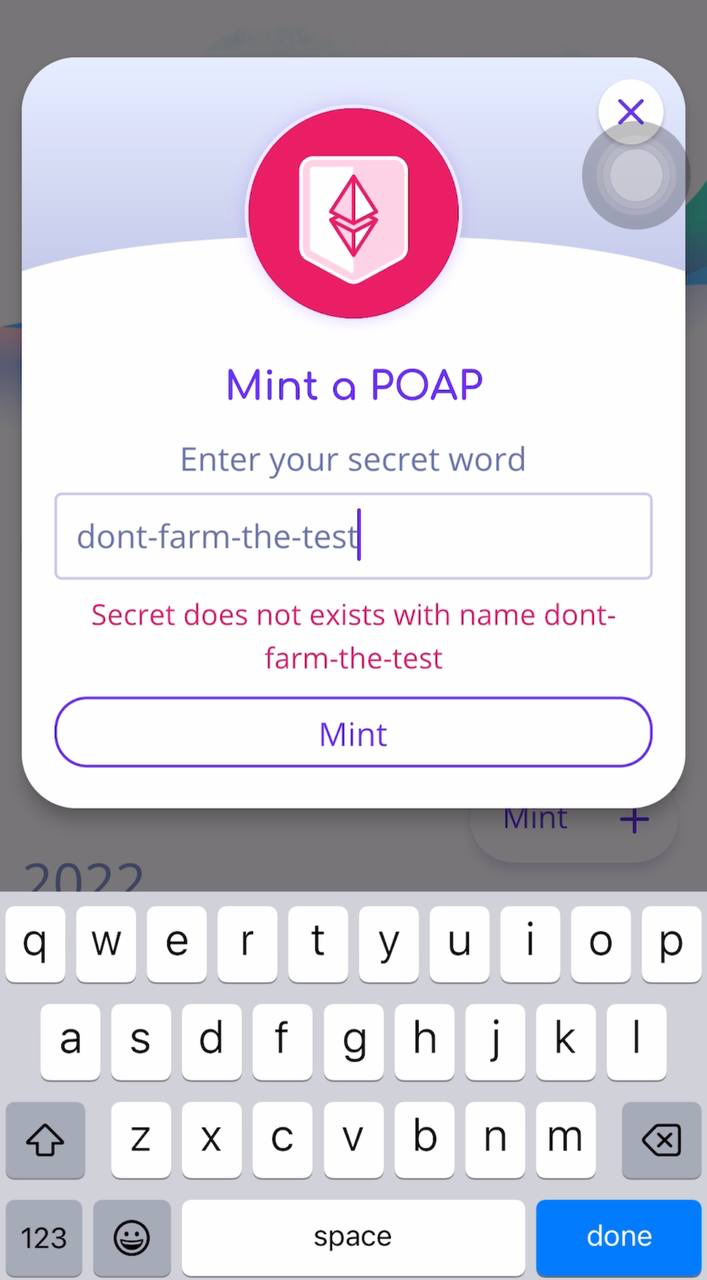The height and width of the screenshot is (1280, 707).
Task: Delete a character with the backspace key
Action: tap(661, 1140)
